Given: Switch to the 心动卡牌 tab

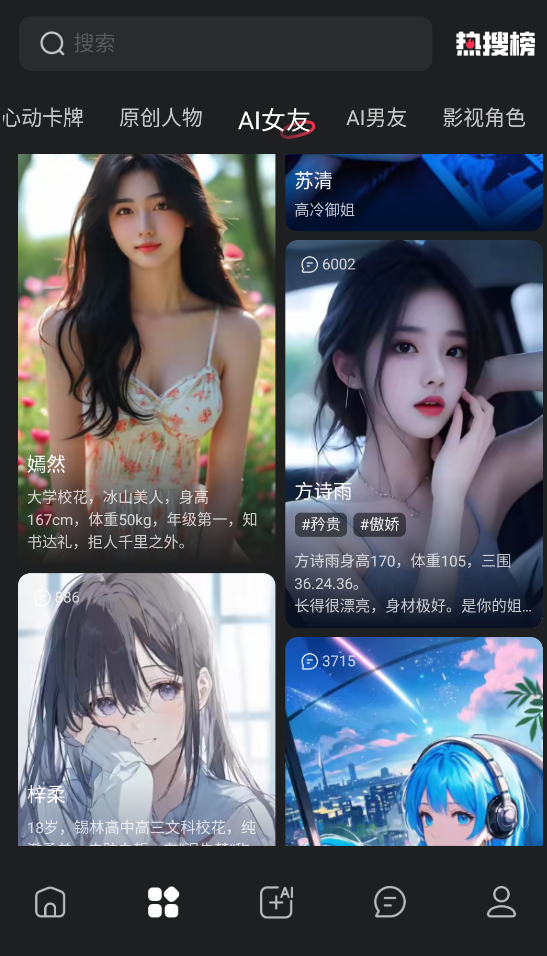Looking at the screenshot, I should (x=43, y=118).
